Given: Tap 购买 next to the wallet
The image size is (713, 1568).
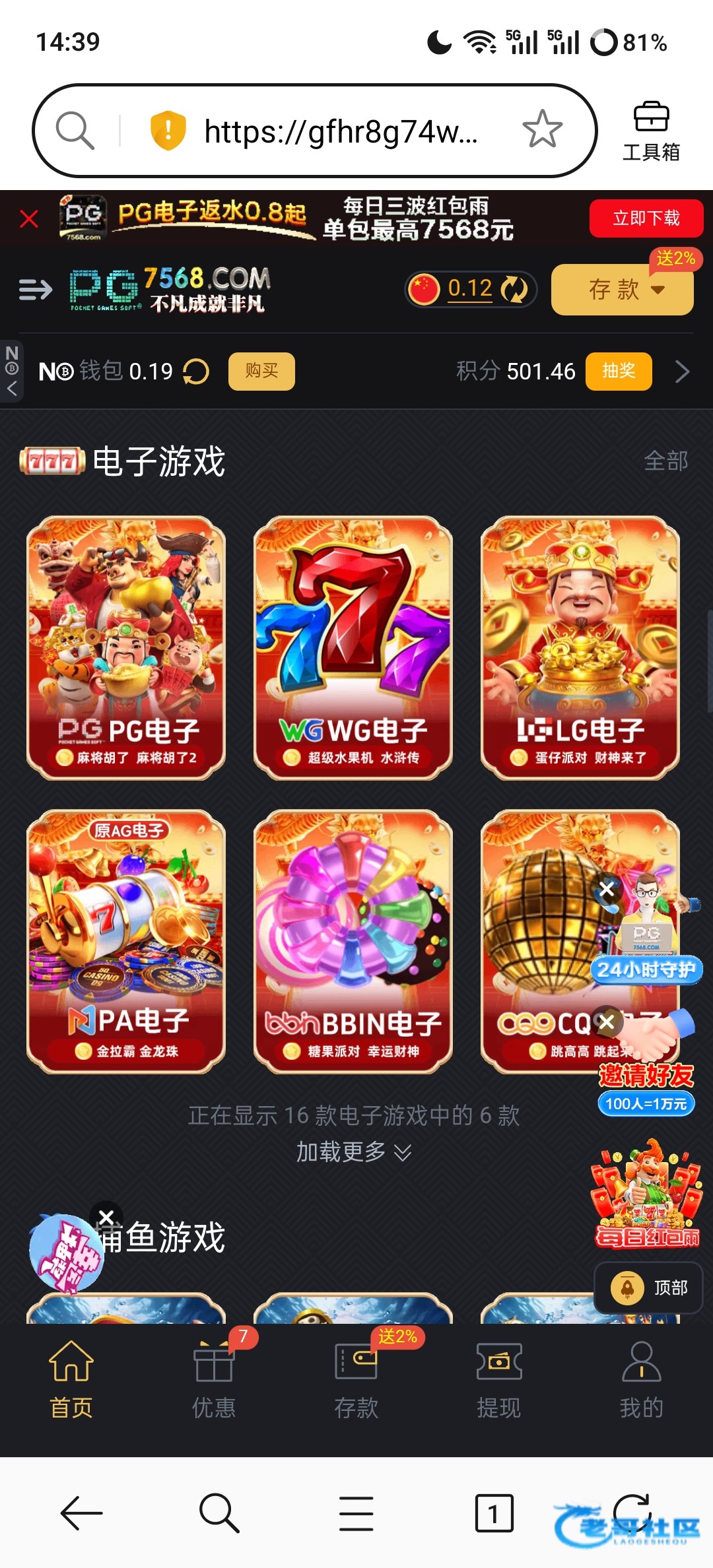Looking at the screenshot, I should tap(261, 371).
